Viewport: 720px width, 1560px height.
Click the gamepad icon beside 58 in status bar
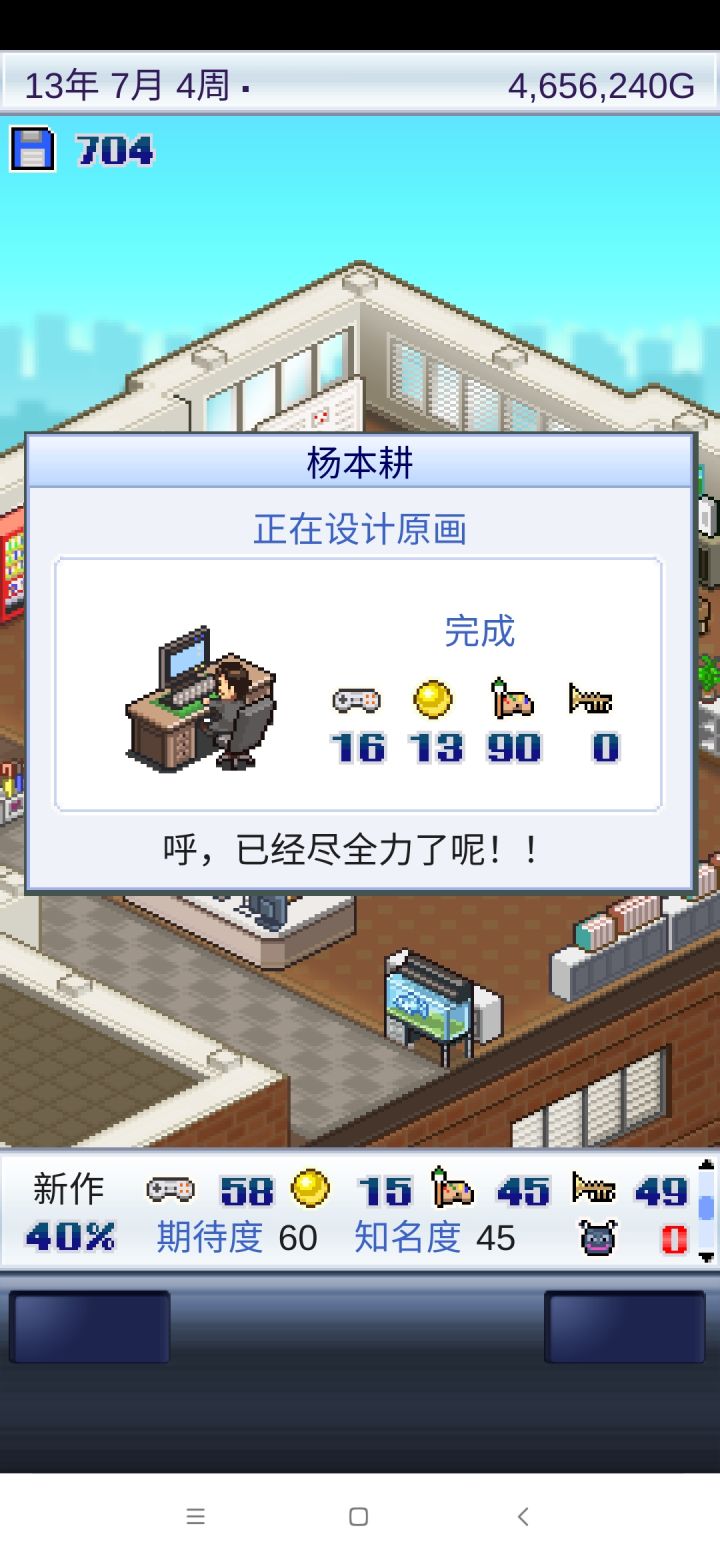170,1190
